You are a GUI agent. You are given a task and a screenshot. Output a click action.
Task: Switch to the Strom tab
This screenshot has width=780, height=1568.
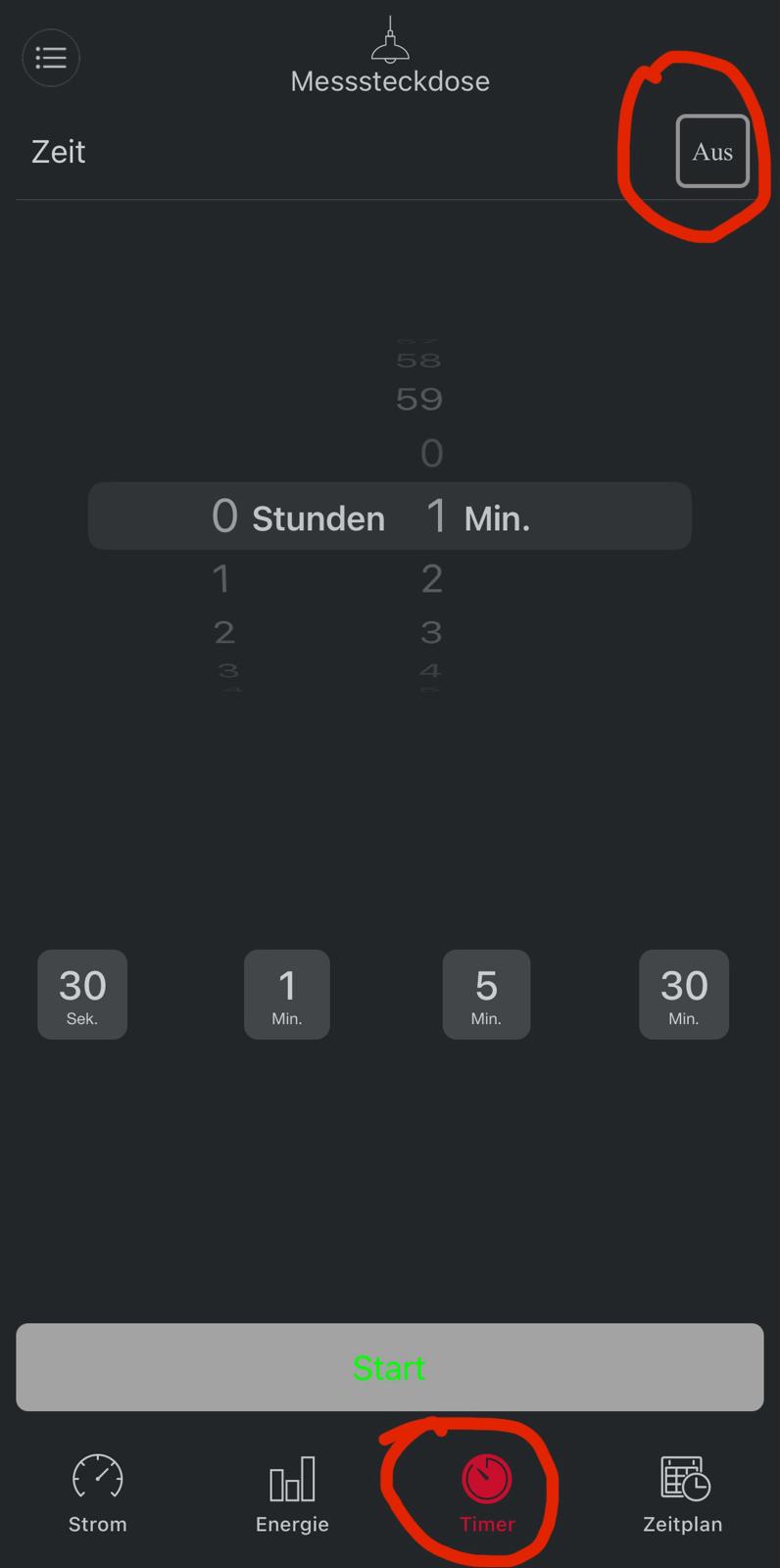[97, 1494]
